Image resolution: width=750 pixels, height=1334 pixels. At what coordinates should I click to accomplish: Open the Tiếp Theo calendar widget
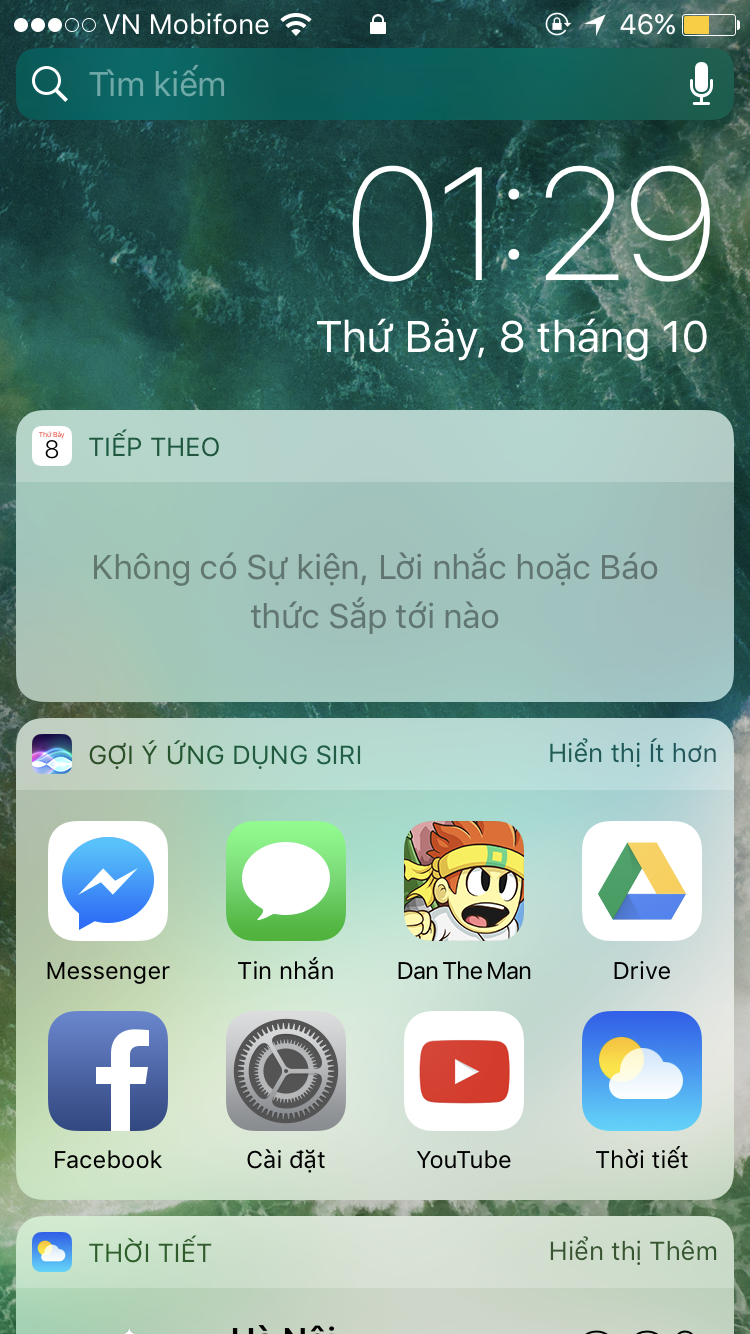pos(375,556)
